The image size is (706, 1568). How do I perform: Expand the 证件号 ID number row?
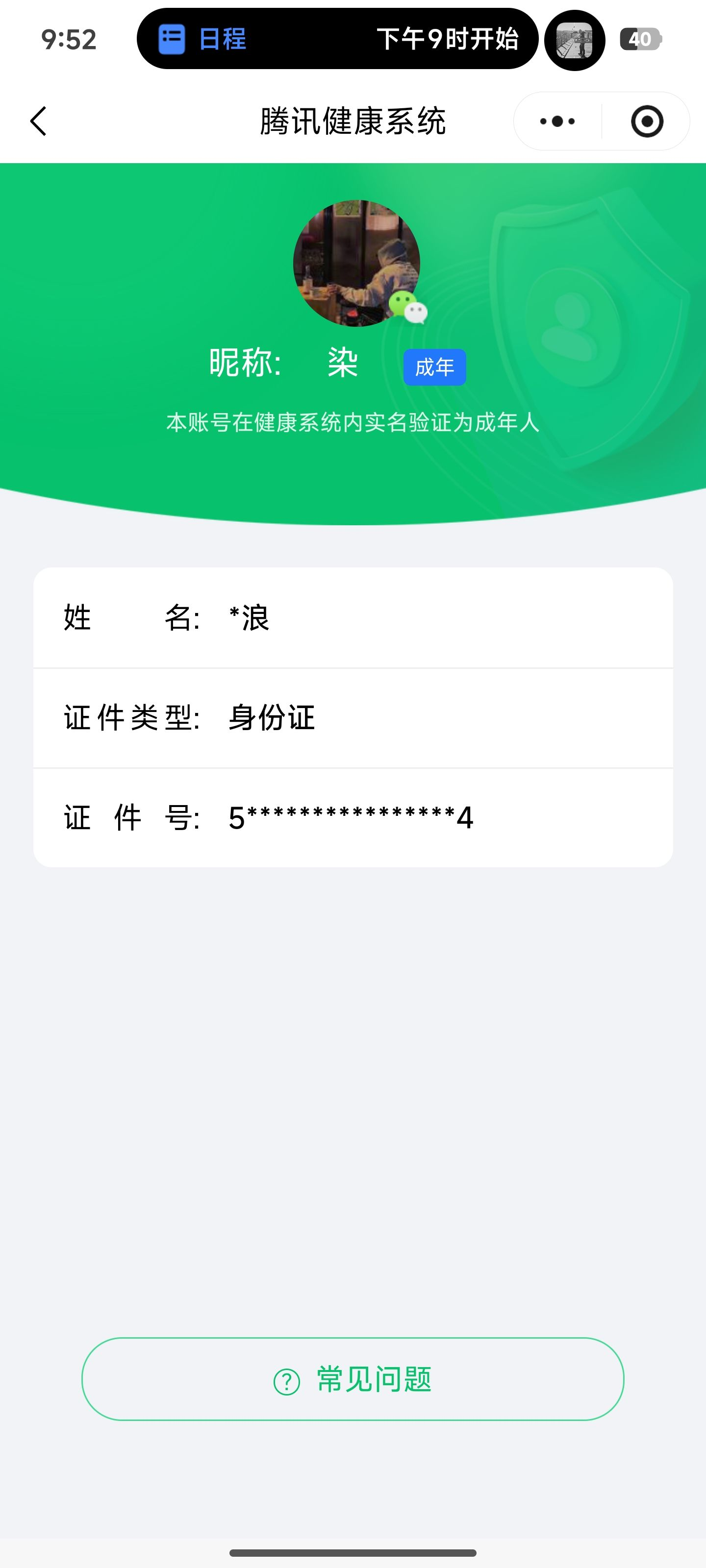click(x=353, y=819)
